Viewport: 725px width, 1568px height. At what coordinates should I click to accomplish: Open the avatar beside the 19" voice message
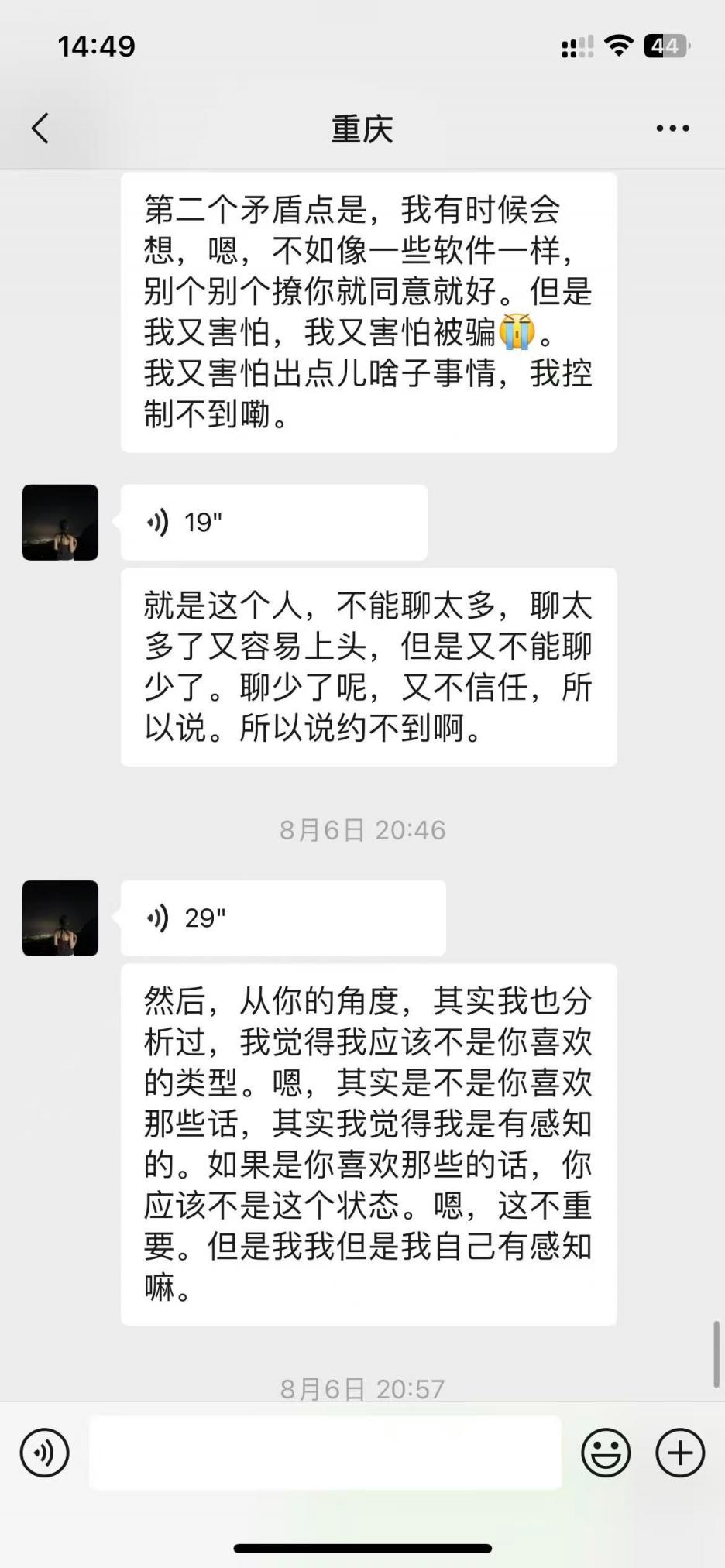point(60,523)
